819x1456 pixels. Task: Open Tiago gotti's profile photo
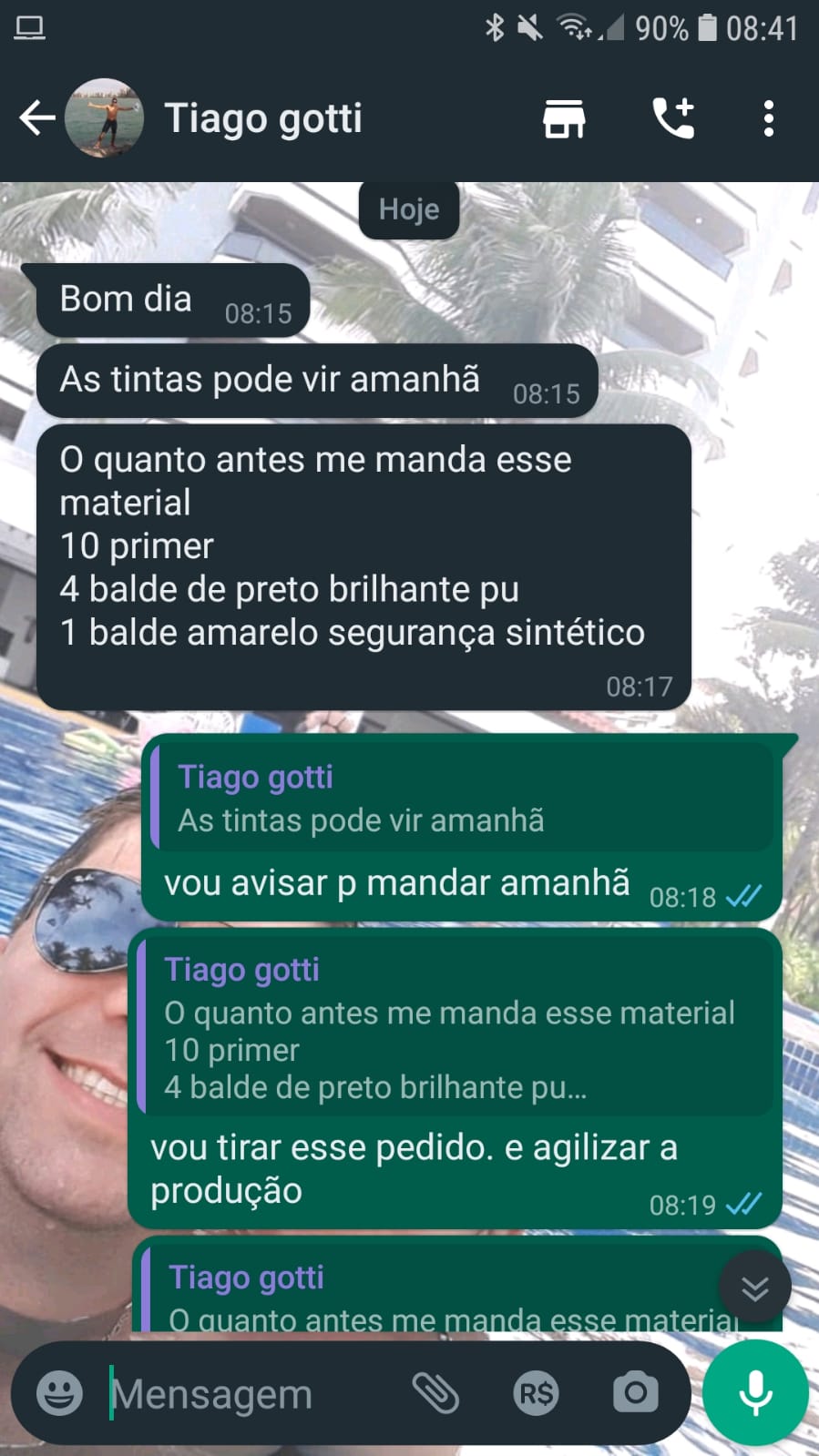tap(104, 118)
